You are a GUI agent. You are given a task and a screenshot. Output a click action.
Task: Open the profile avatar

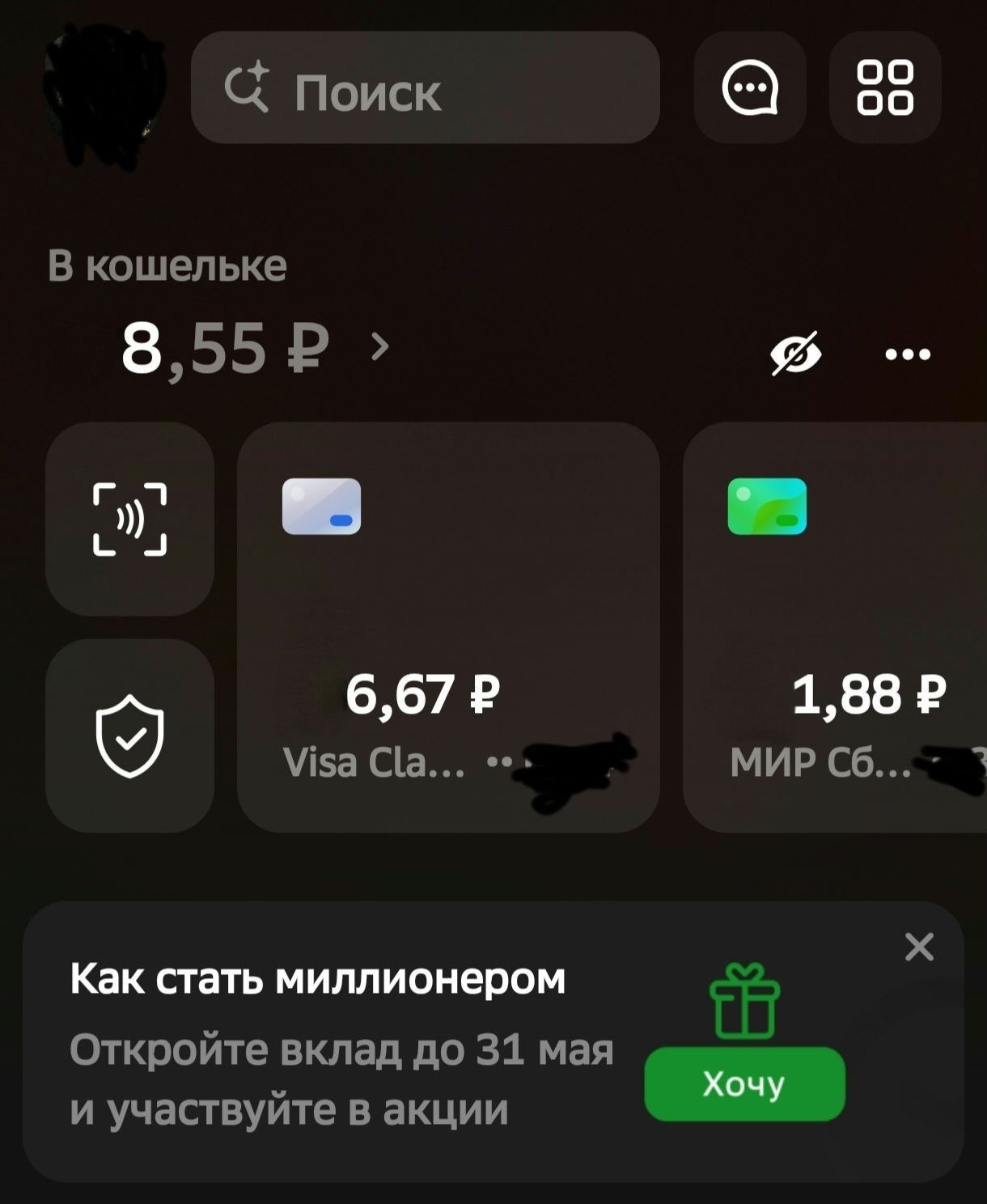click(105, 89)
